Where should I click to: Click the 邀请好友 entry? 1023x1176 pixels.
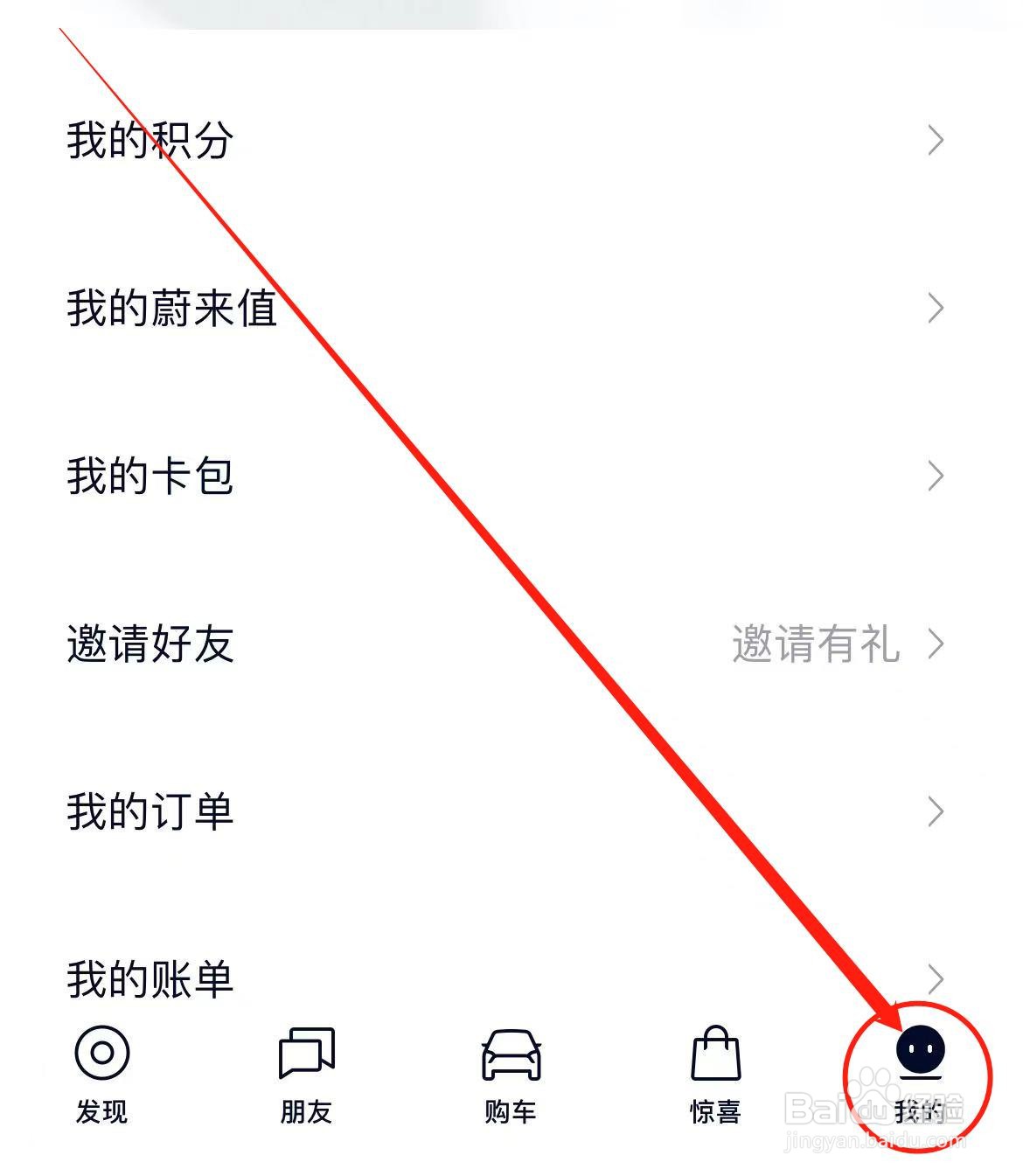150,644
